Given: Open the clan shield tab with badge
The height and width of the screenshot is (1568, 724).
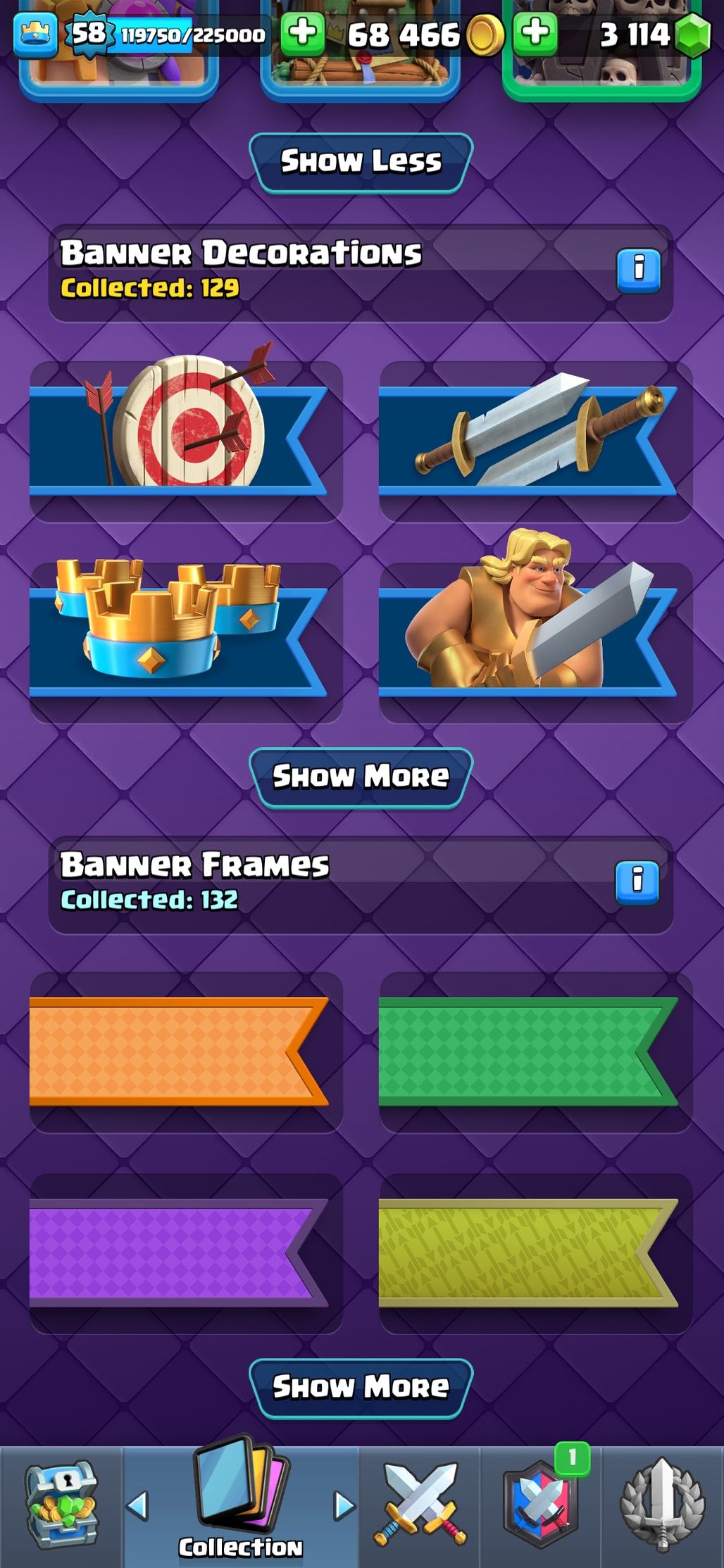Looking at the screenshot, I should 540,1505.
